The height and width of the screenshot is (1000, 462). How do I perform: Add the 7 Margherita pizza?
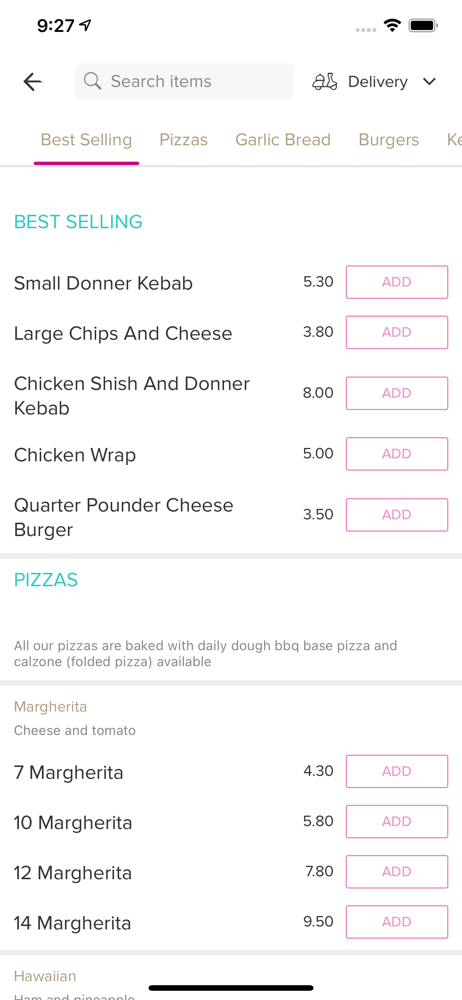[x=397, y=771]
